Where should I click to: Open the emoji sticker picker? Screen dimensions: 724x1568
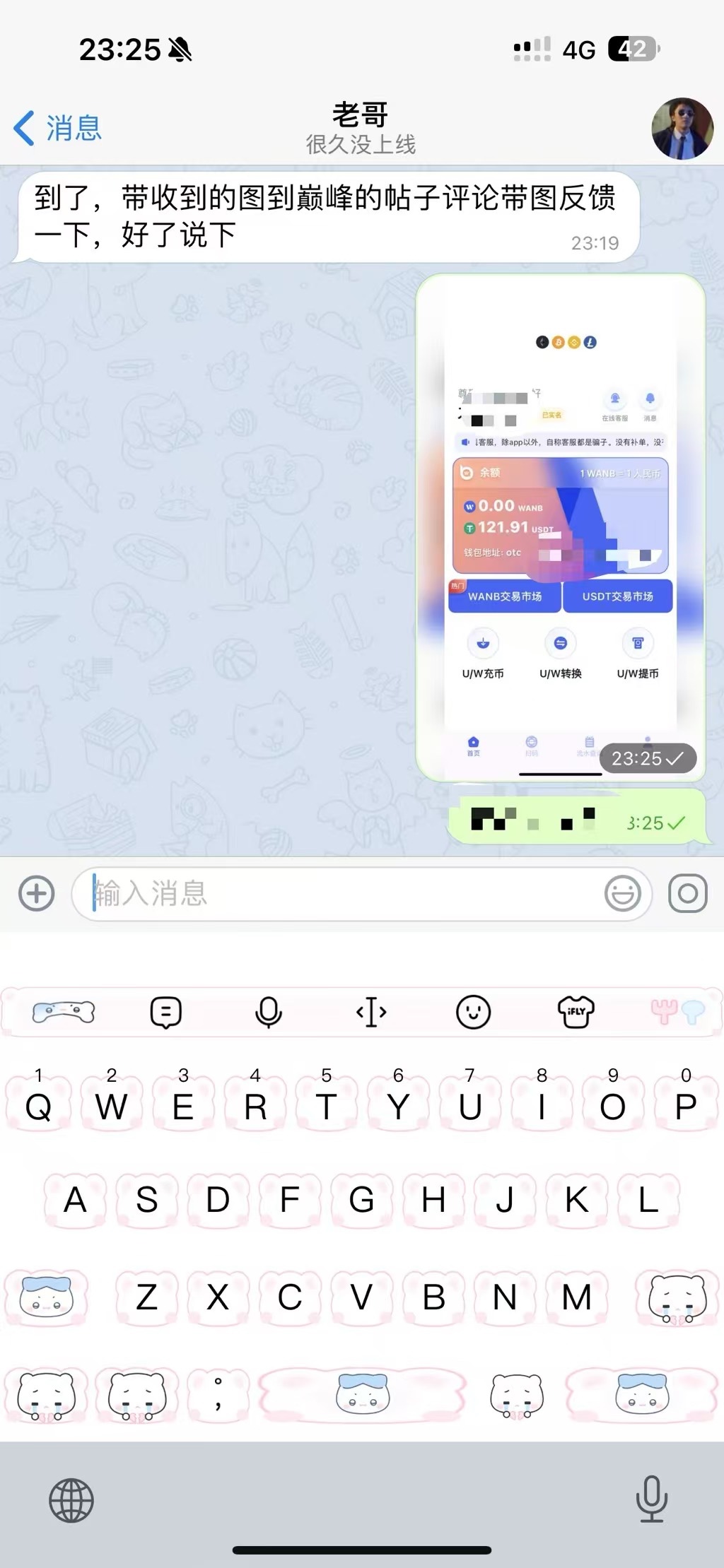click(622, 893)
